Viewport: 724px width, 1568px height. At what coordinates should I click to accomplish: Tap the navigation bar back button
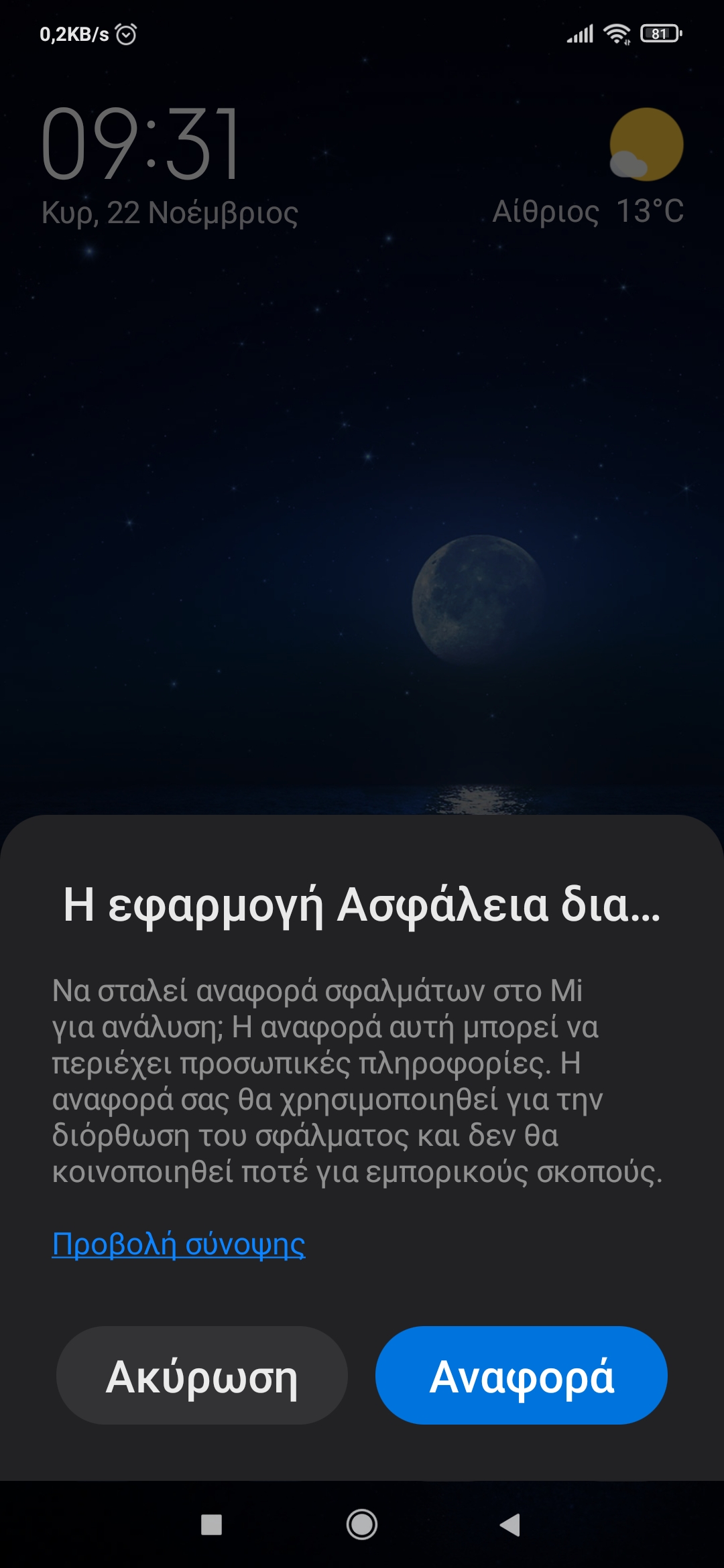pos(510,1524)
